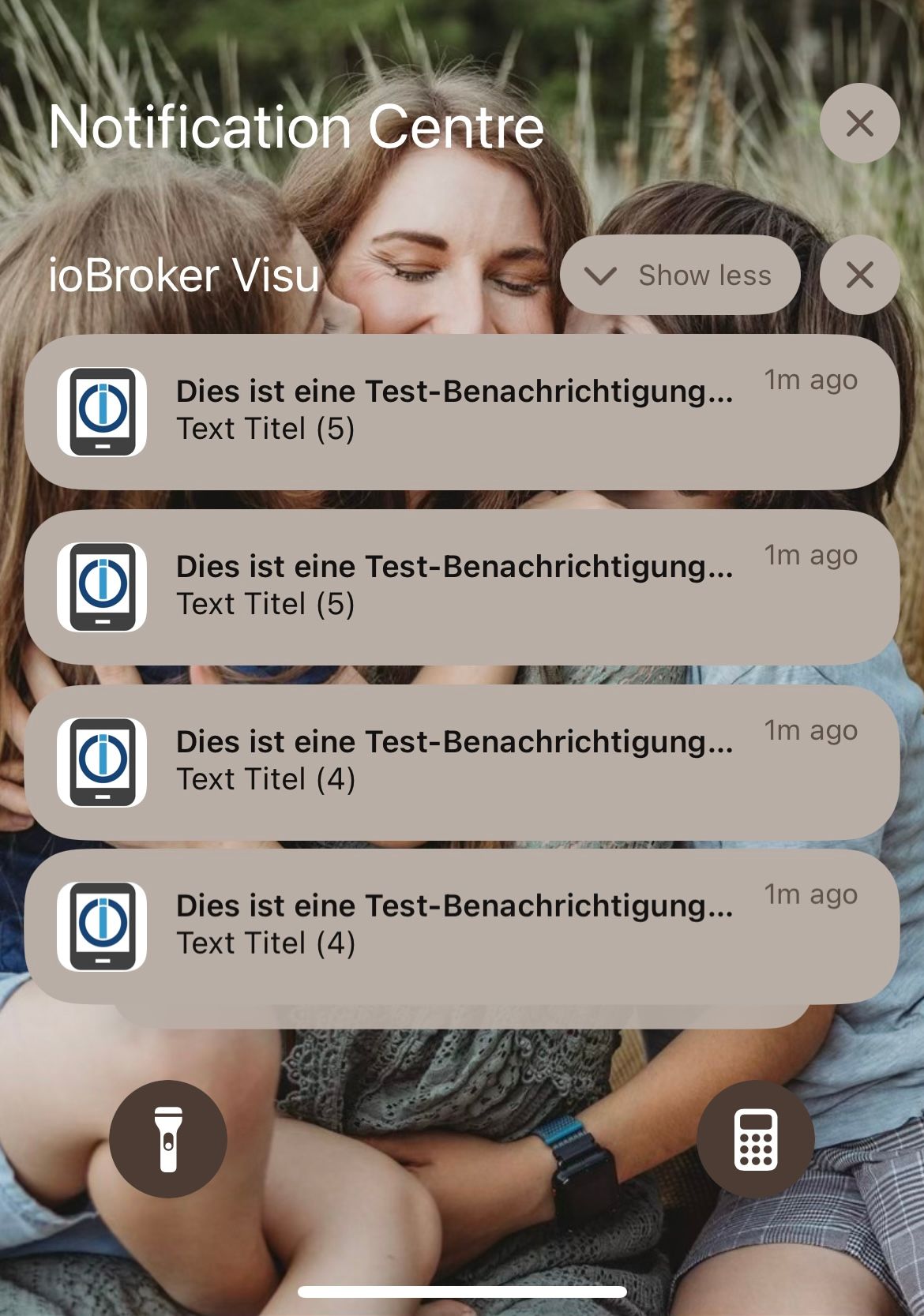The image size is (924, 1316).
Task: Open the lowest Text Titel (4) notification
Action: tap(461, 925)
